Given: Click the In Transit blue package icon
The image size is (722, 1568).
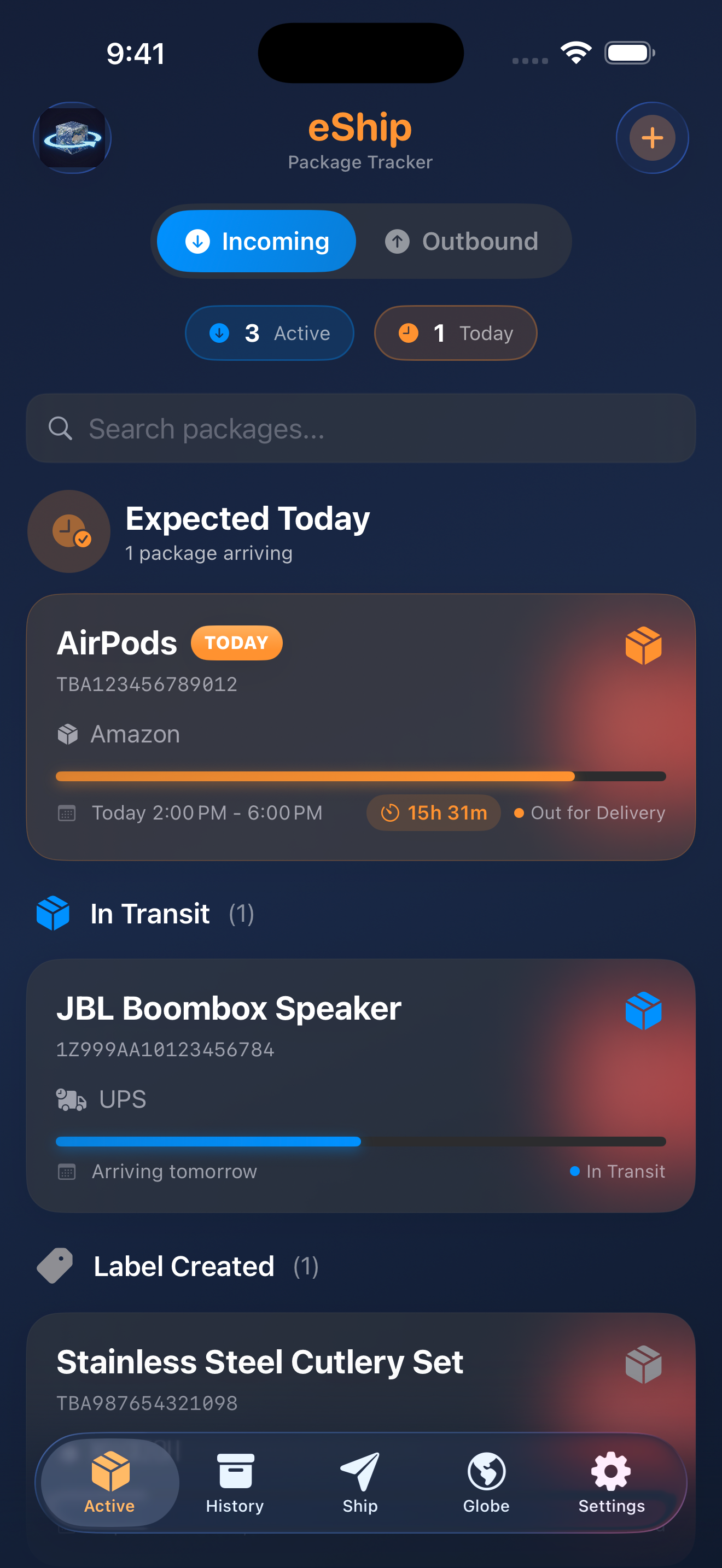Looking at the screenshot, I should [53, 913].
